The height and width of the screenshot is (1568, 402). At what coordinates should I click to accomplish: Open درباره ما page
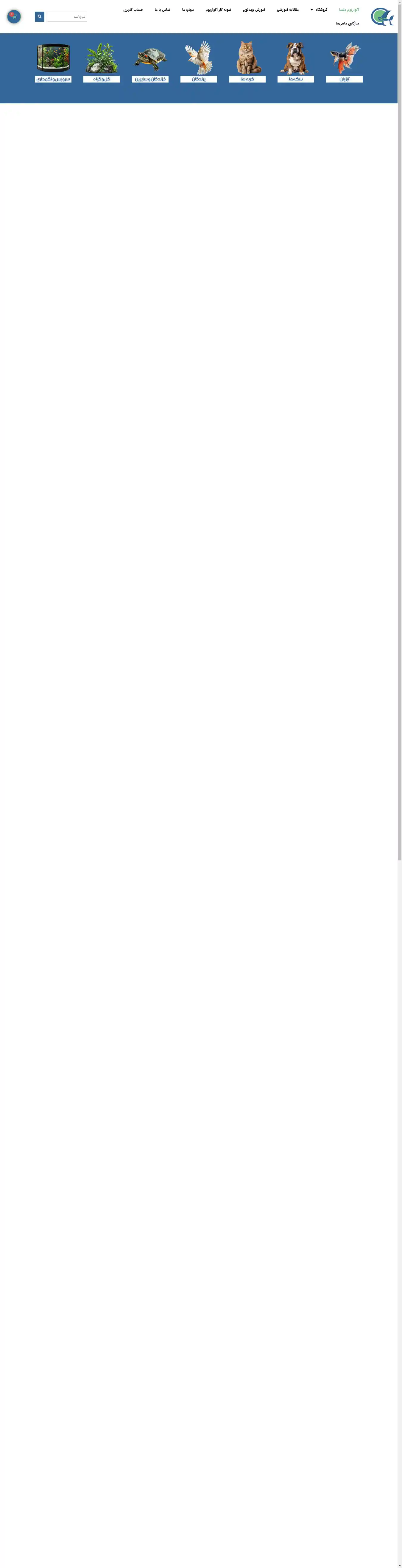coord(187,10)
